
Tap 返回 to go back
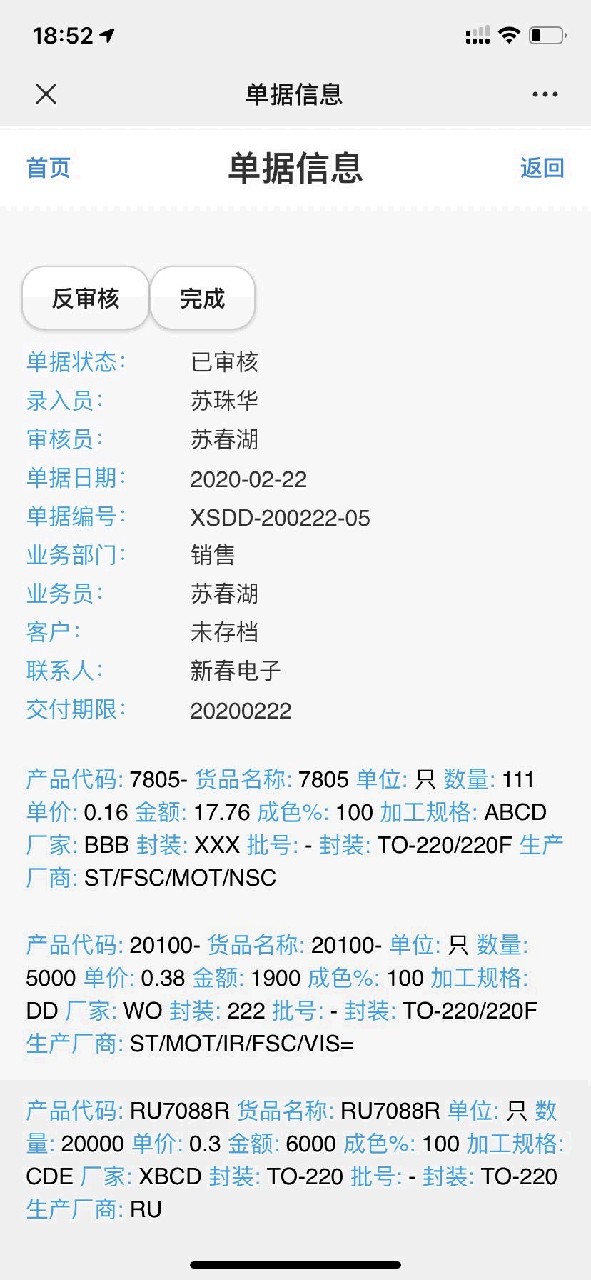pos(542,168)
